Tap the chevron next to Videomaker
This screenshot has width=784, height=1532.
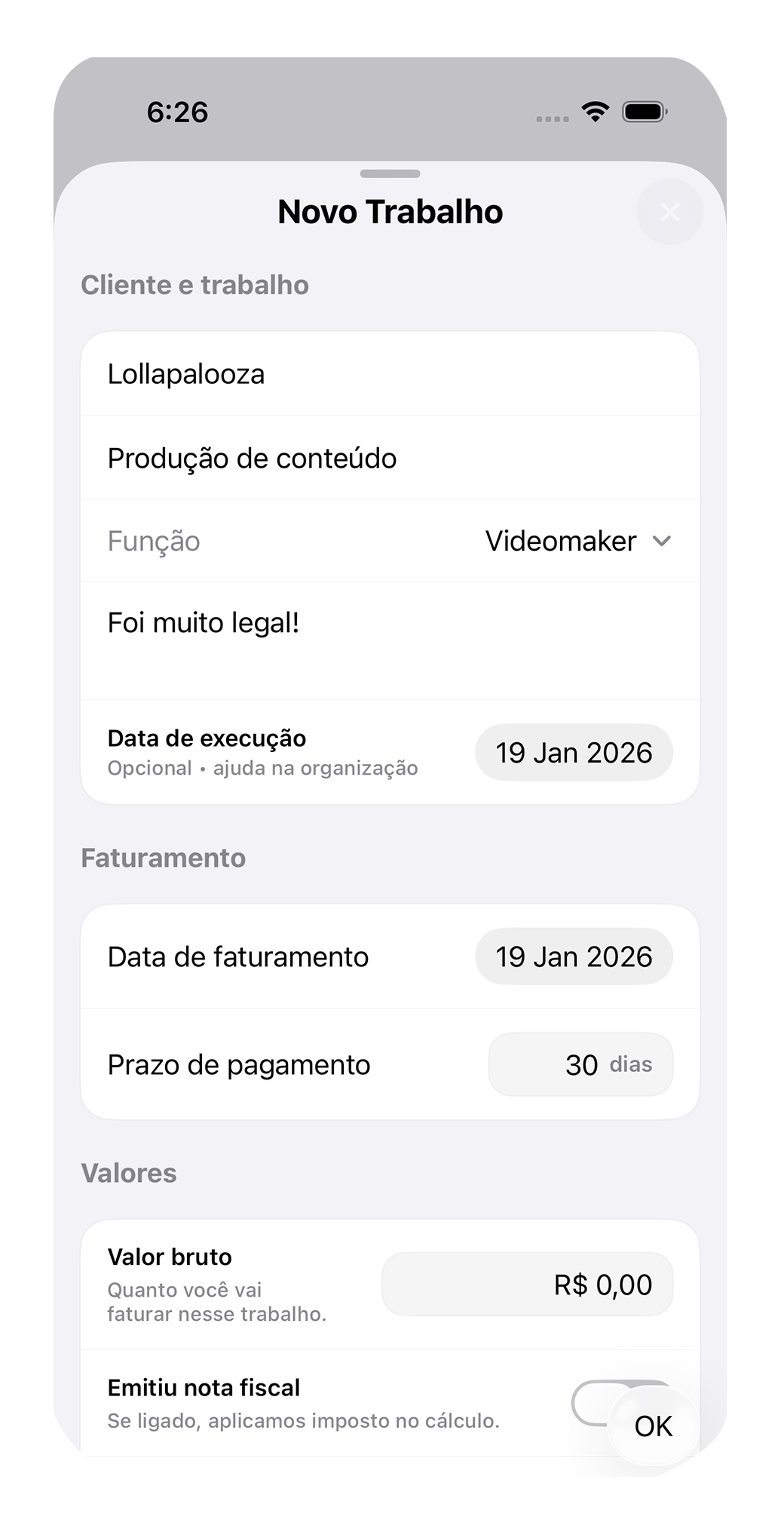[x=663, y=541]
